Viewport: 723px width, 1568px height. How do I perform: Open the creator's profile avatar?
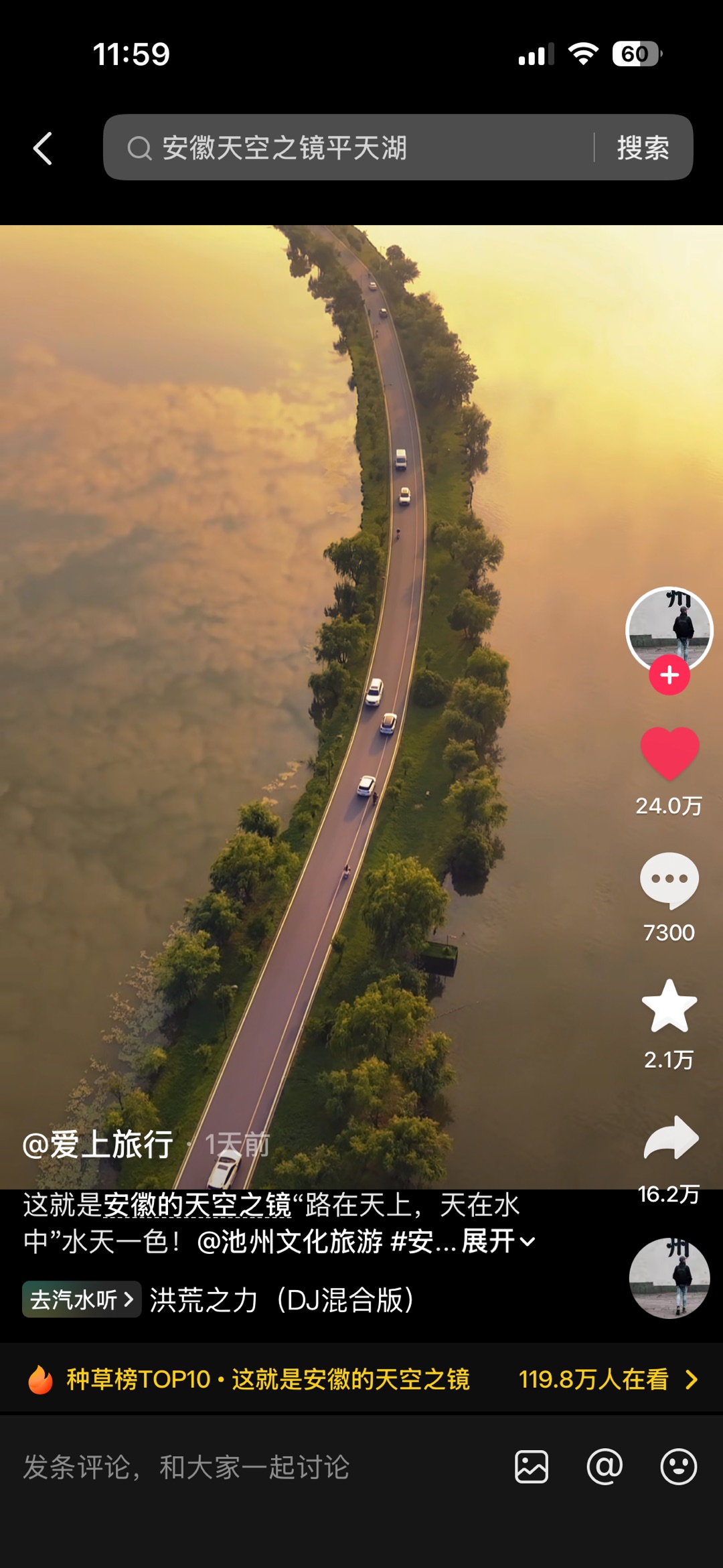(669, 630)
